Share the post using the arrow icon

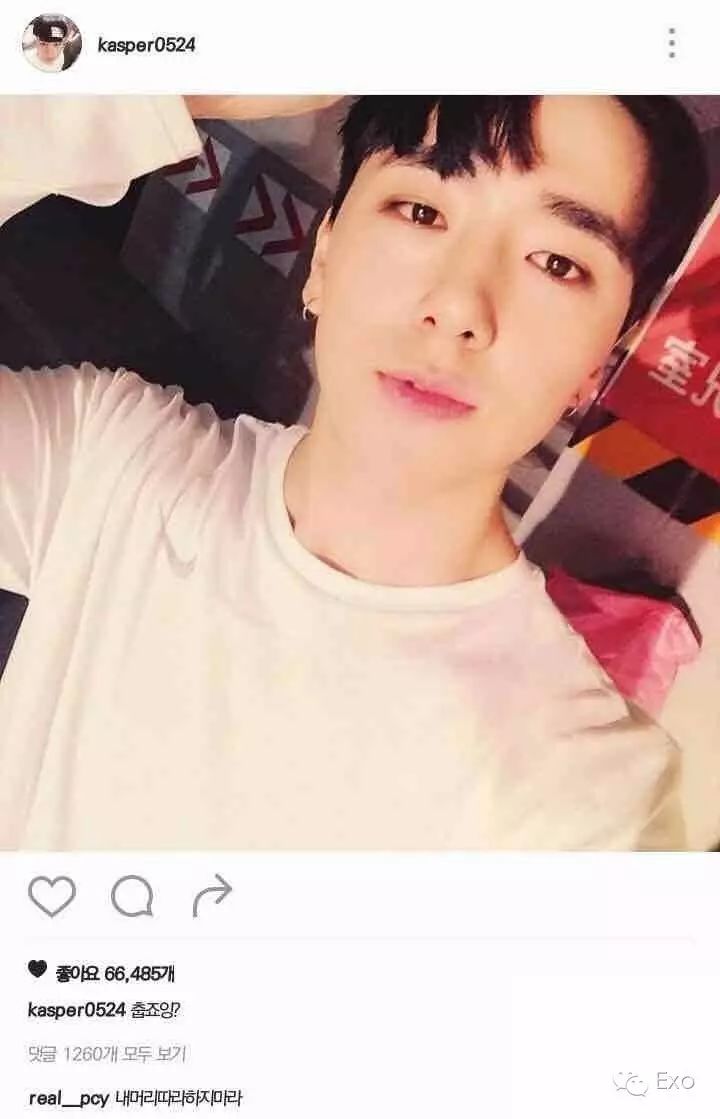click(x=212, y=895)
